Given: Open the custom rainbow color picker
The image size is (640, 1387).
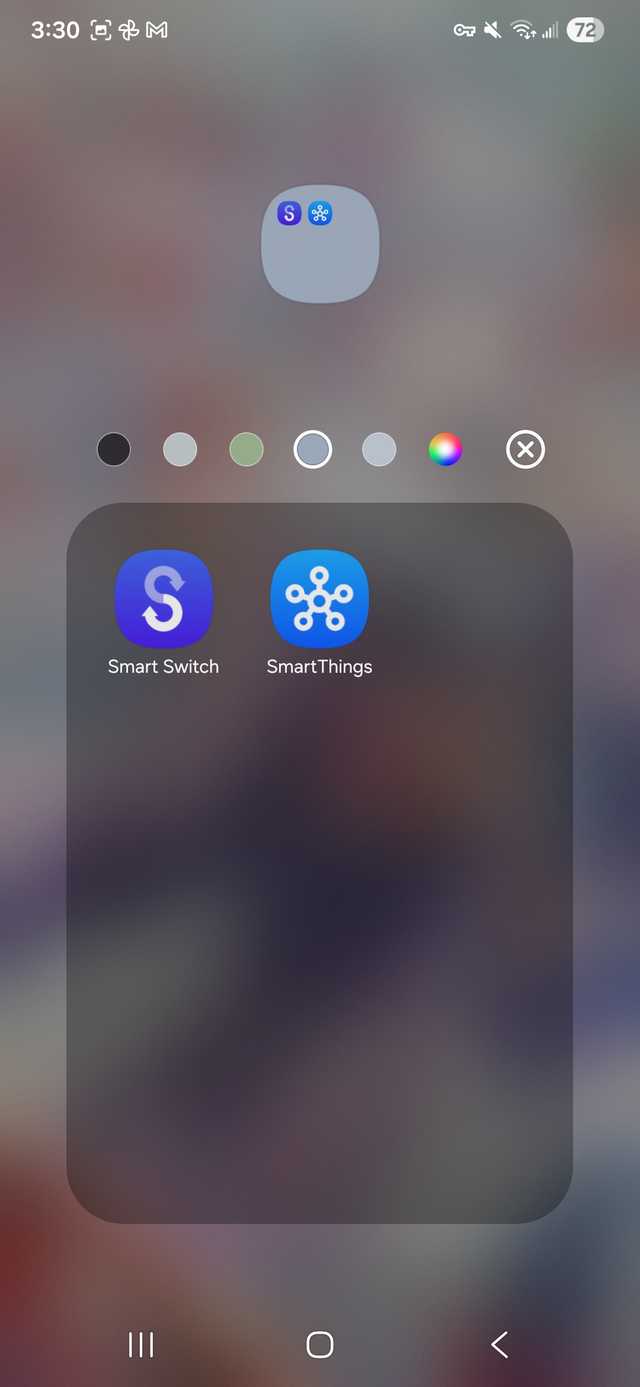Looking at the screenshot, I should pos(445,450).
